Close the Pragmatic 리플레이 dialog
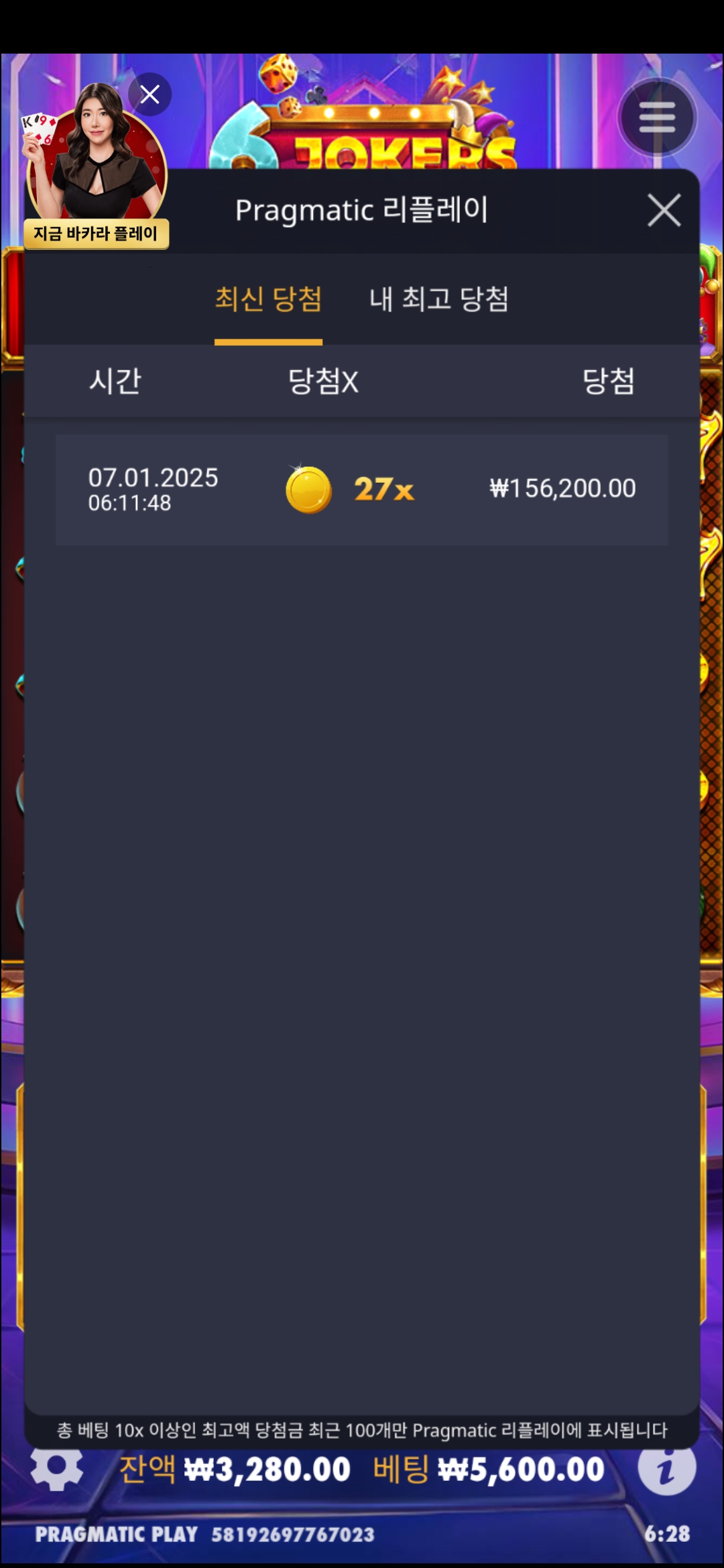This screenshot has width=724, height=1568. pyautogui.click(x=664, y=210)
